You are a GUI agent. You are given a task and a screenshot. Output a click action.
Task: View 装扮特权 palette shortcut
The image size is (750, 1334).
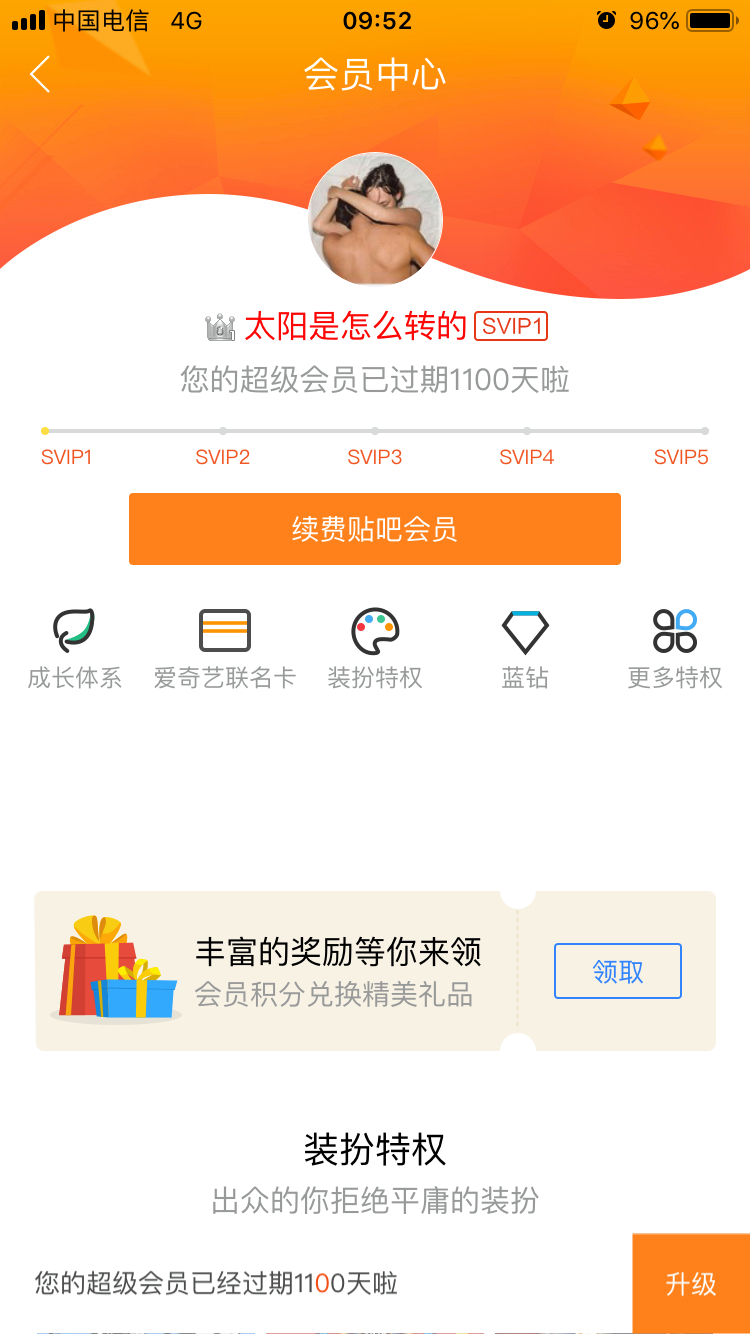(x=375, y=648)
